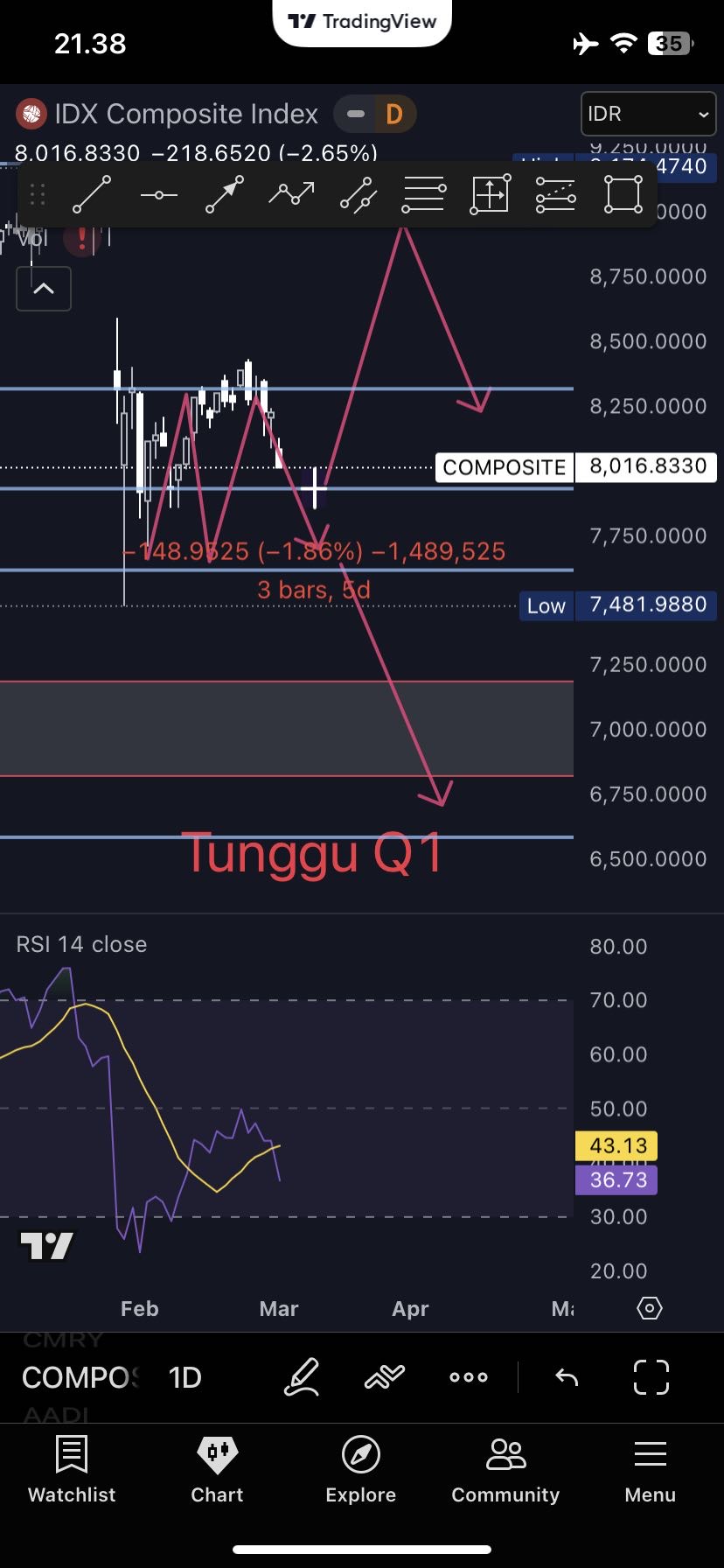Switch to the Watchlist tab
This screenshot has height=1568, width=724.
[72, 1468]
